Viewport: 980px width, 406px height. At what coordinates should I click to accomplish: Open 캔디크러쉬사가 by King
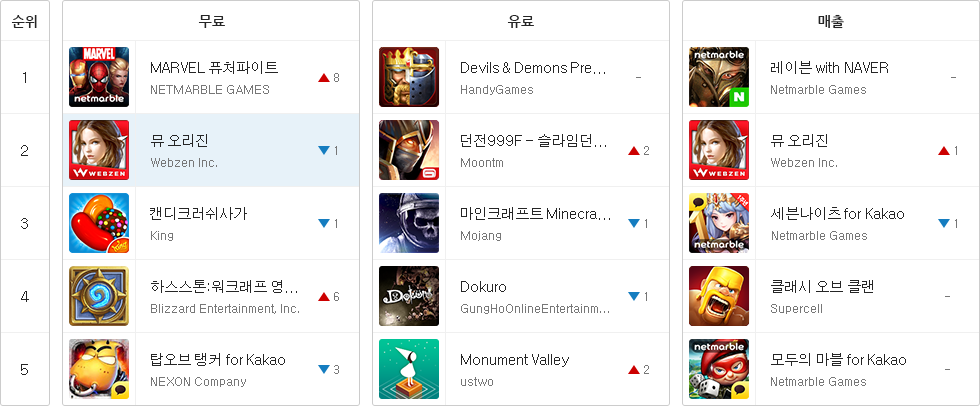point(198,214)
